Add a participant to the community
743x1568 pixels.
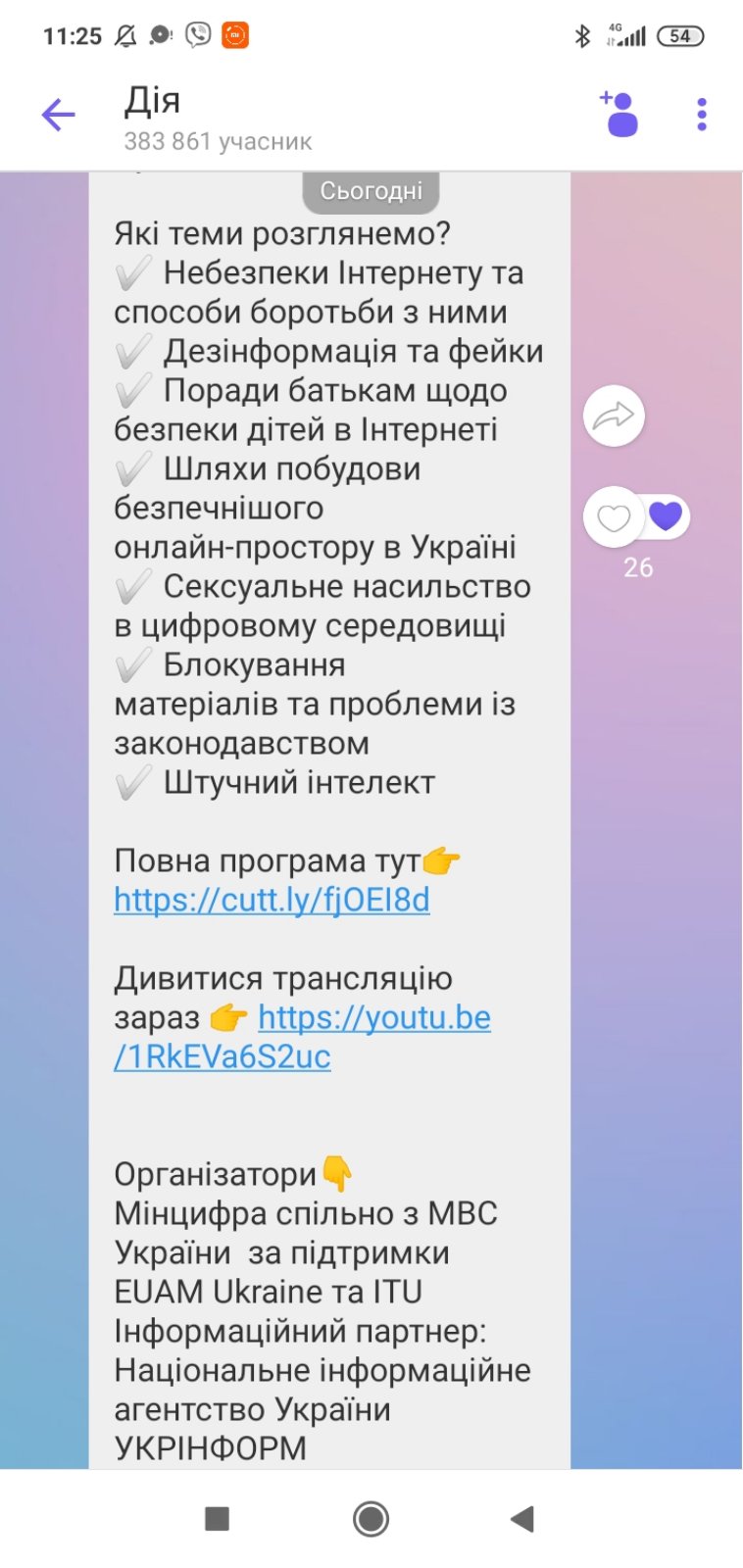coord(619,114)
